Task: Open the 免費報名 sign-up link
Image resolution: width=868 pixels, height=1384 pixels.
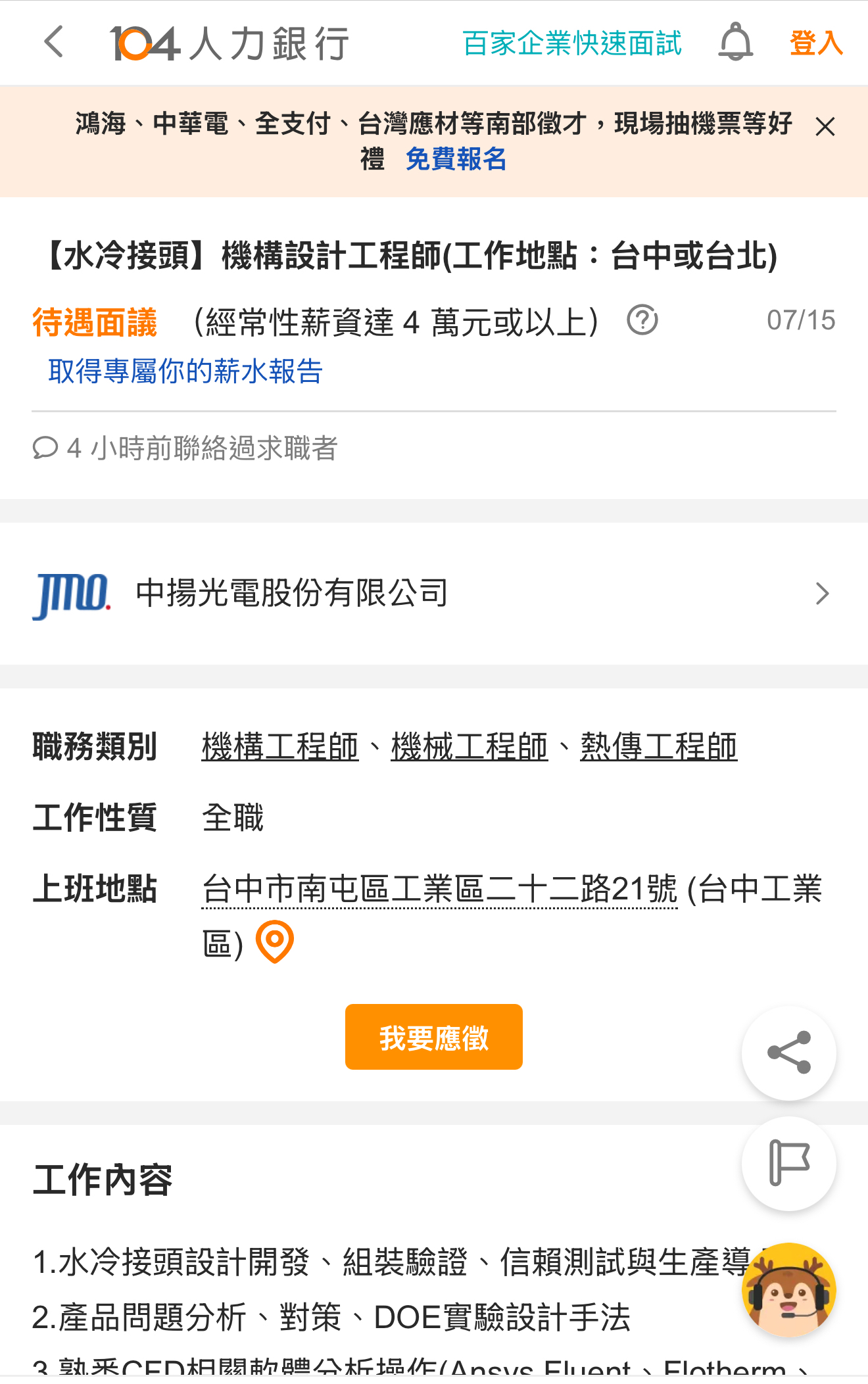Action: (456, 159)
